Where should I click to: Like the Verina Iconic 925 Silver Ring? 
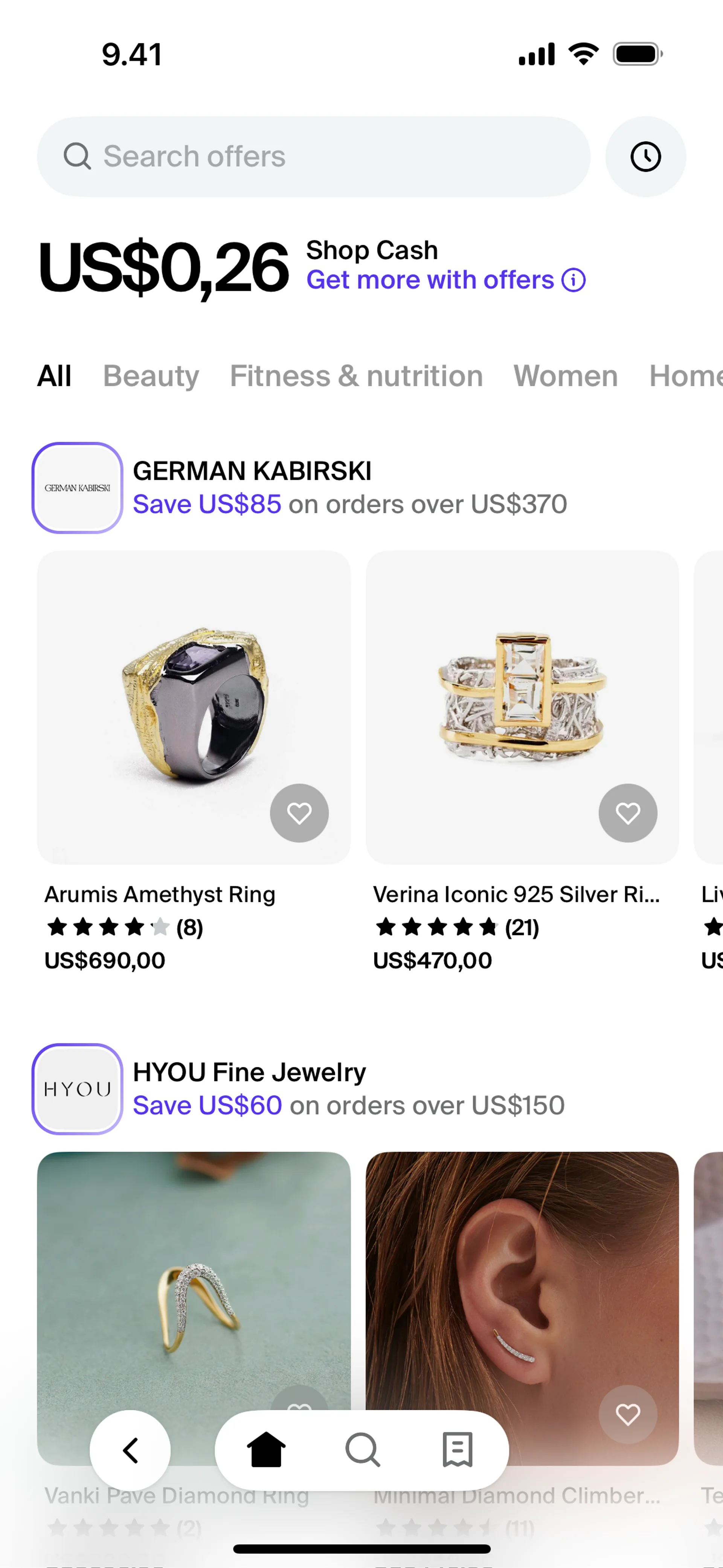pyautogui.click(x=628, y=813)
